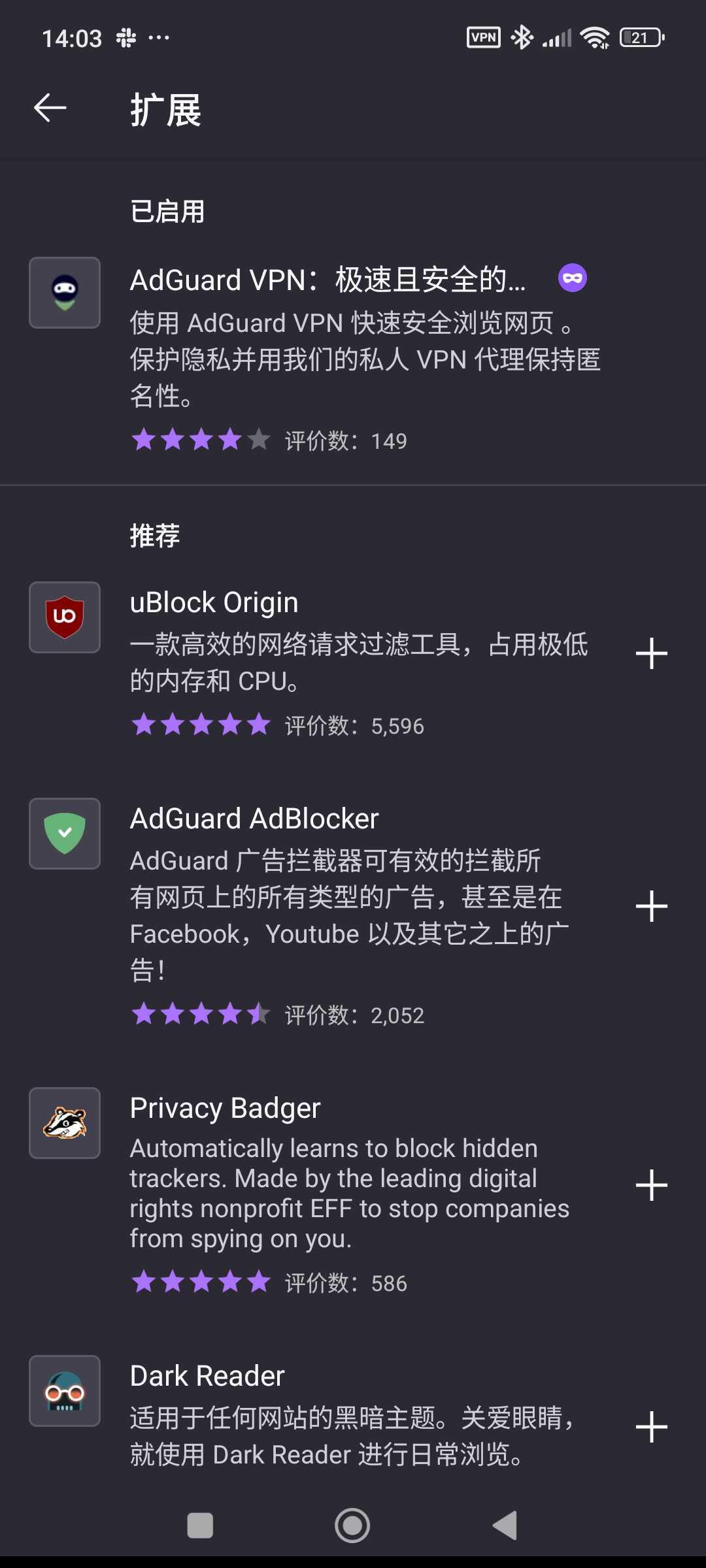This screenshot has height=1568, width=706.
Task: Go back from the 扩展 page
Action: point(50,108)
